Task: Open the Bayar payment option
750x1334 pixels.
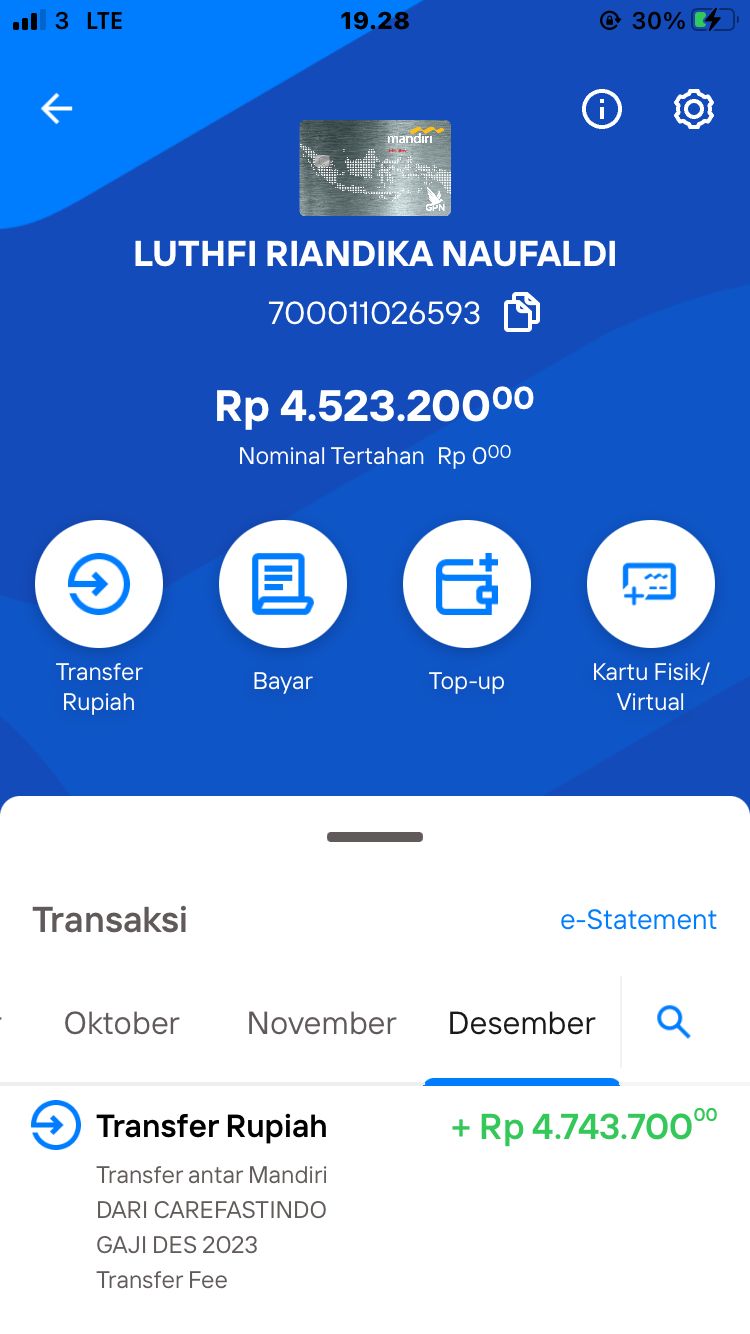Action: [x=283, y=584]
